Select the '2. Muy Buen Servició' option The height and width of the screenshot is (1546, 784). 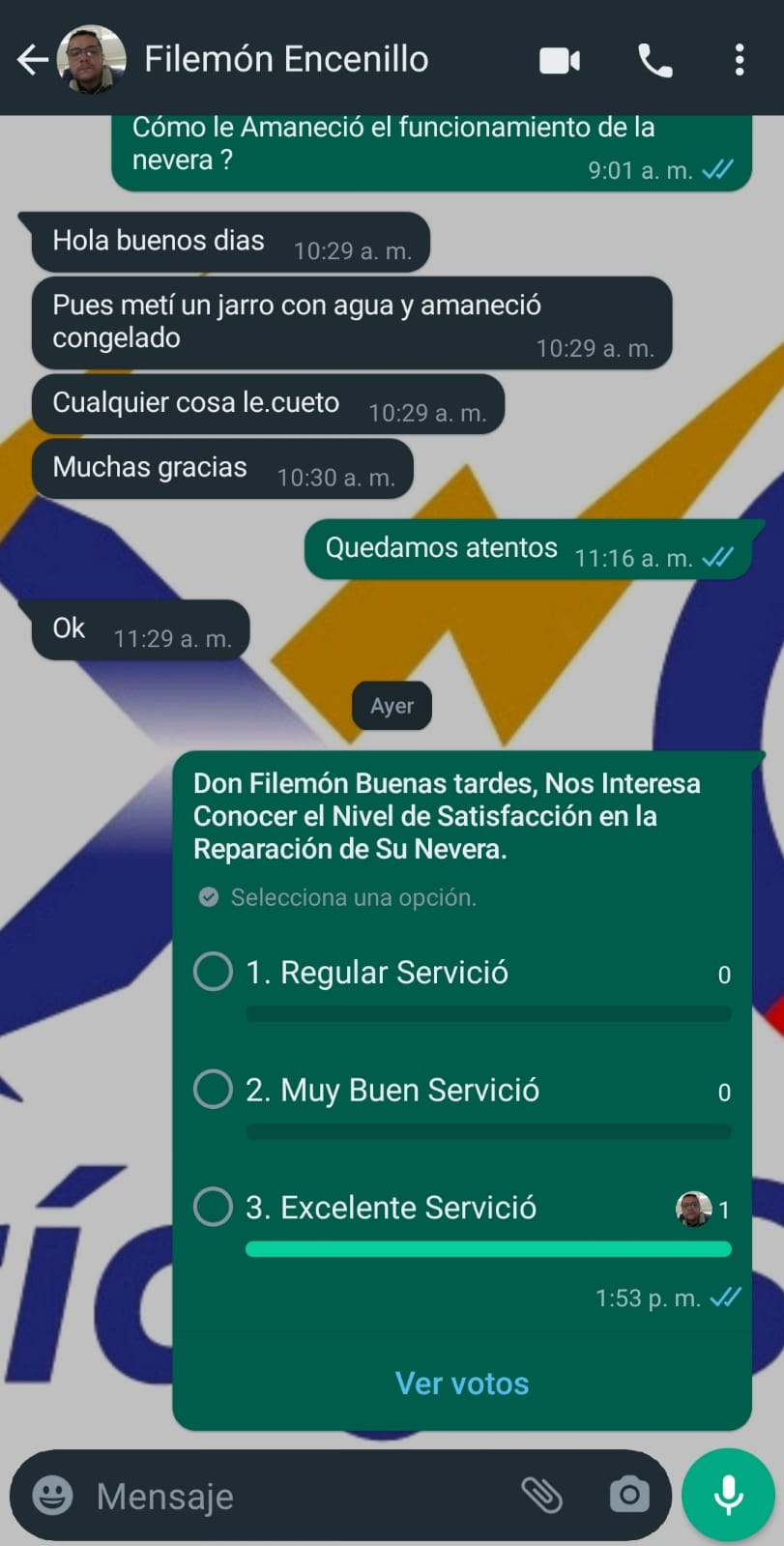click(x=213, y=1090)
